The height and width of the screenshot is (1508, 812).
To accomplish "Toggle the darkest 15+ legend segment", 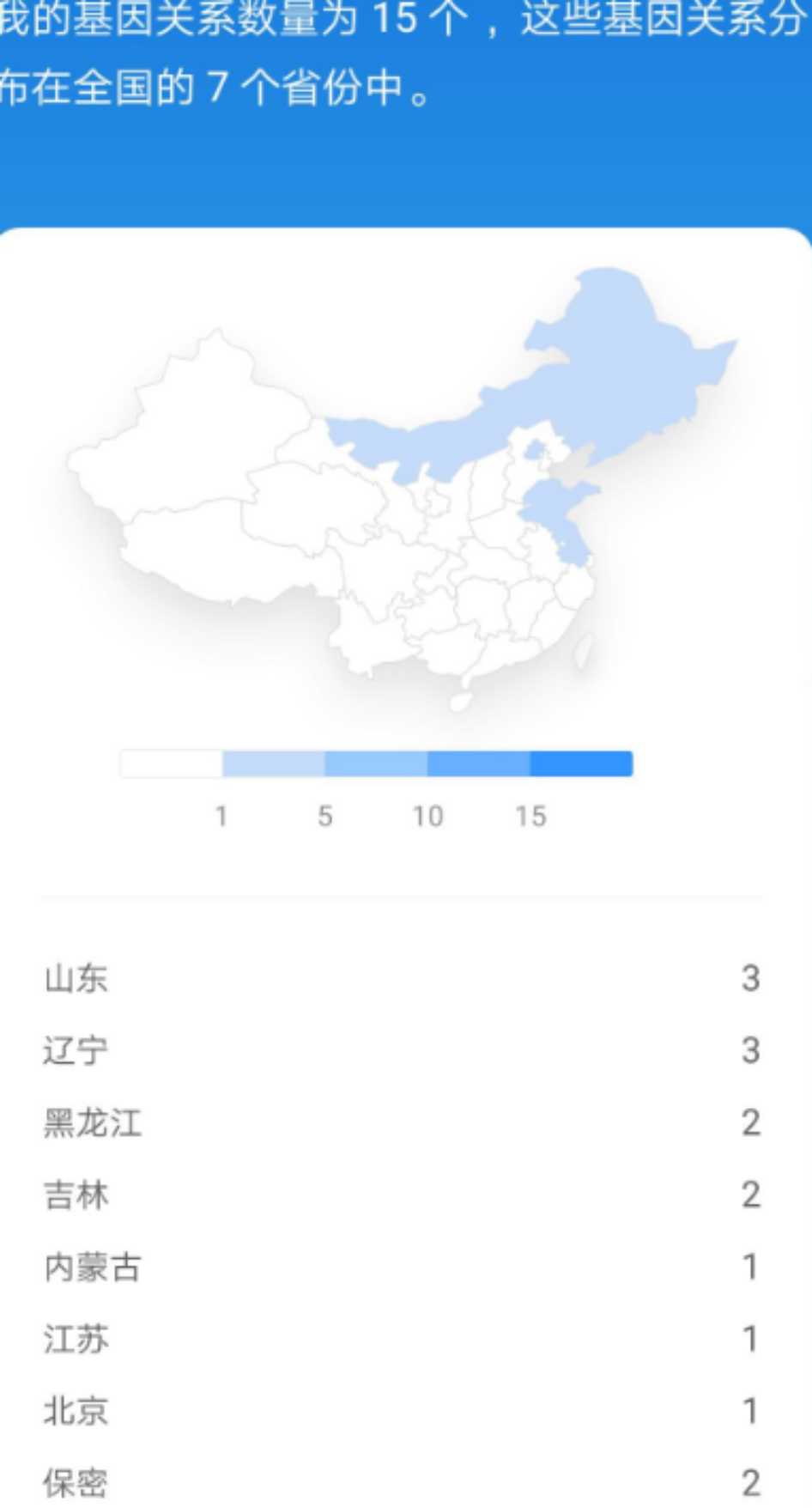I will click(x=581, y=763).
